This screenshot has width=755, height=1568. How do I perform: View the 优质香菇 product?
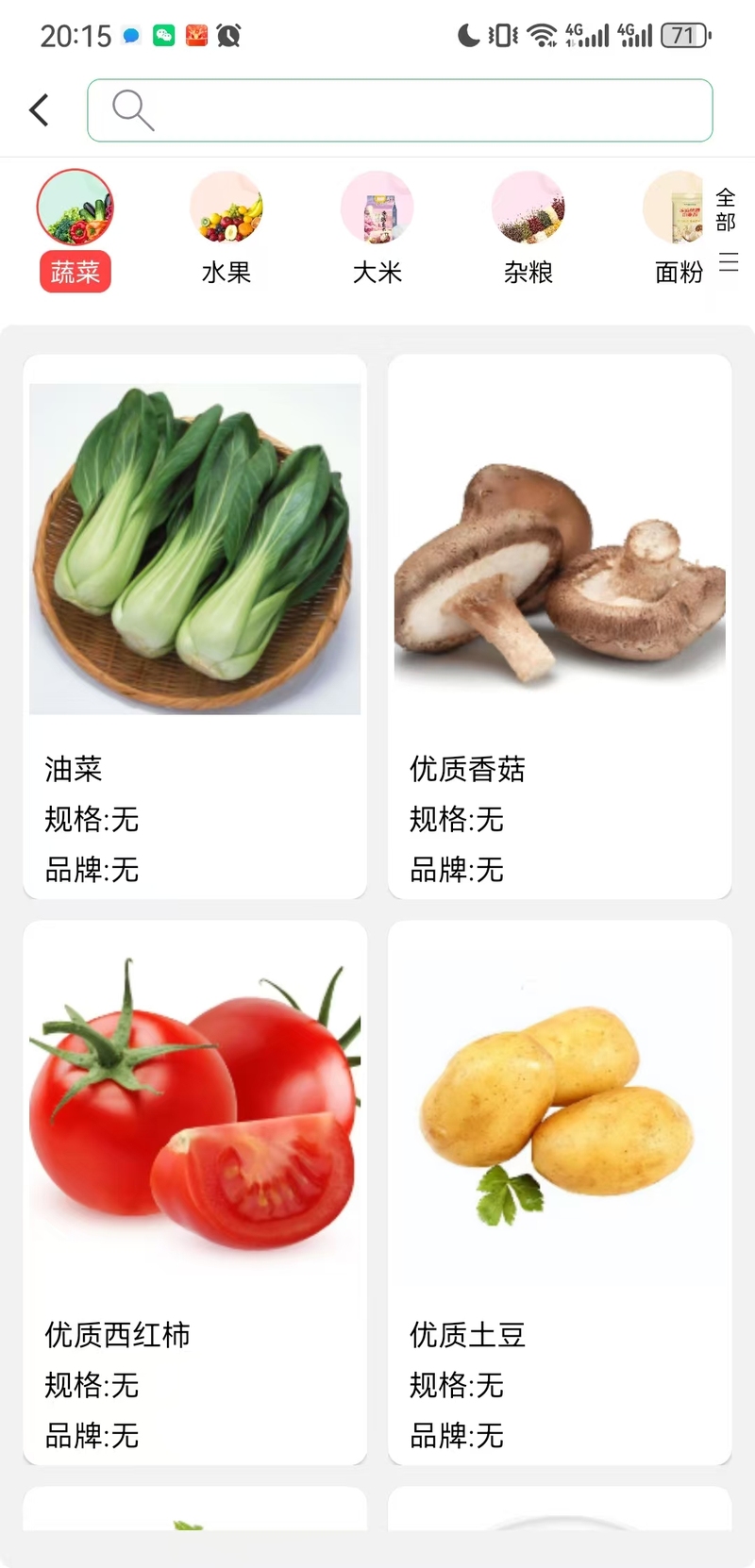tap(560, 626)
